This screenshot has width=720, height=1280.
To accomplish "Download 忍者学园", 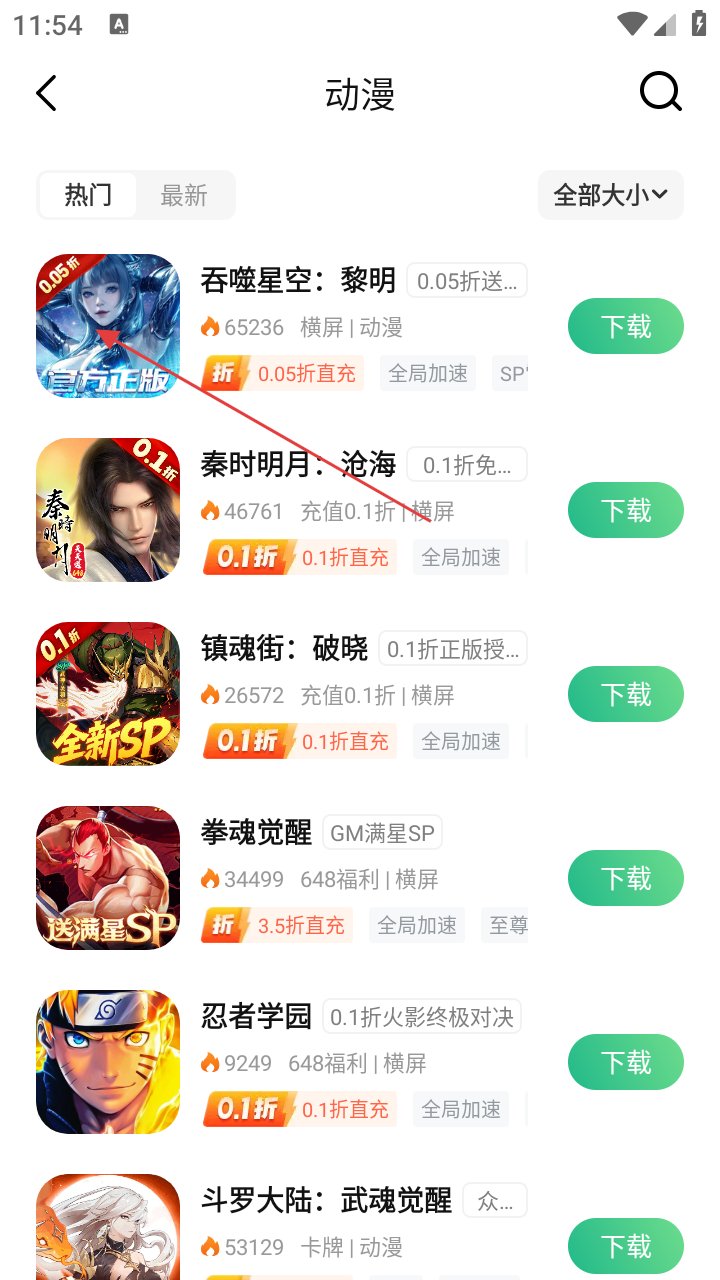I will (x=625, y=1062).
